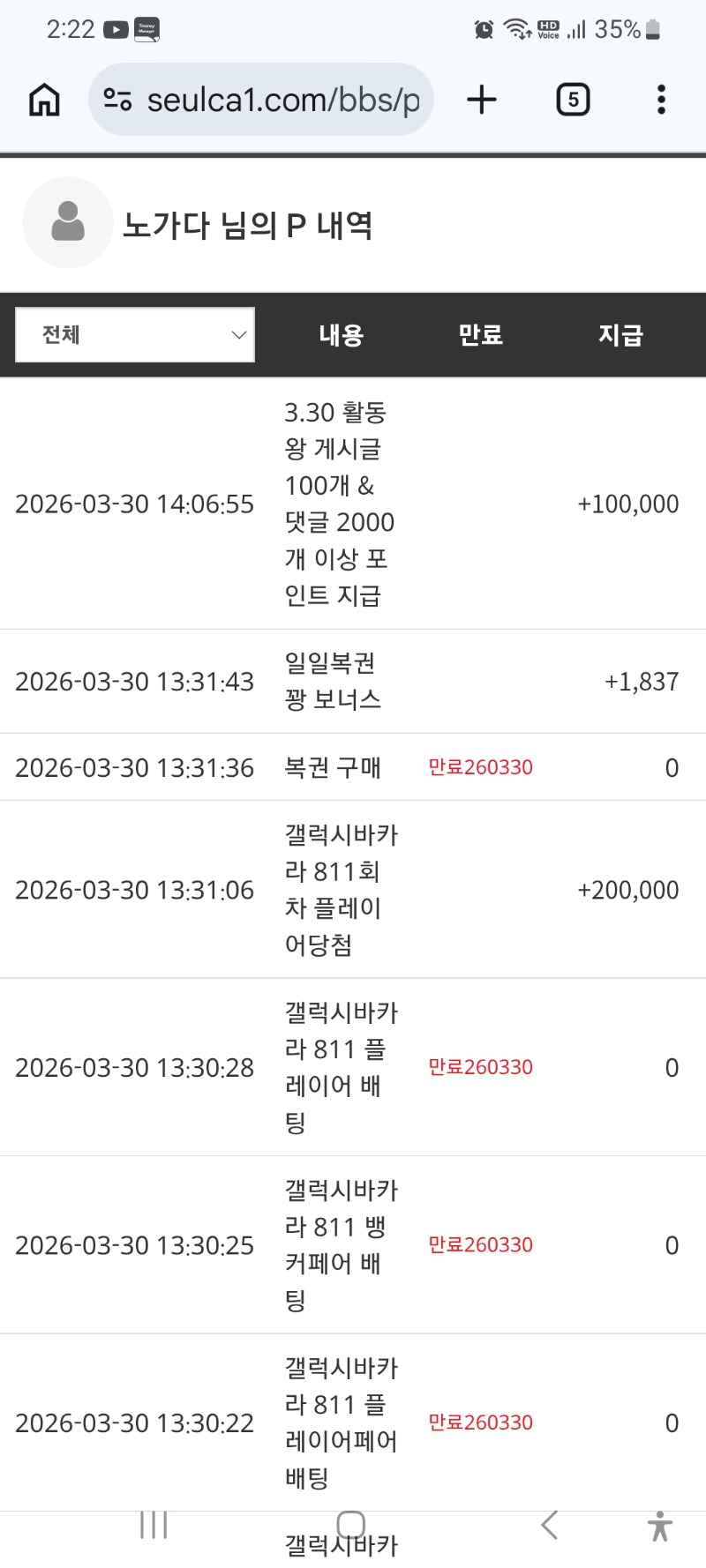Image resolution: width=706 pixels, height=1568 pixels.
Task: Go to the browser home page
Action: (44, 100)
